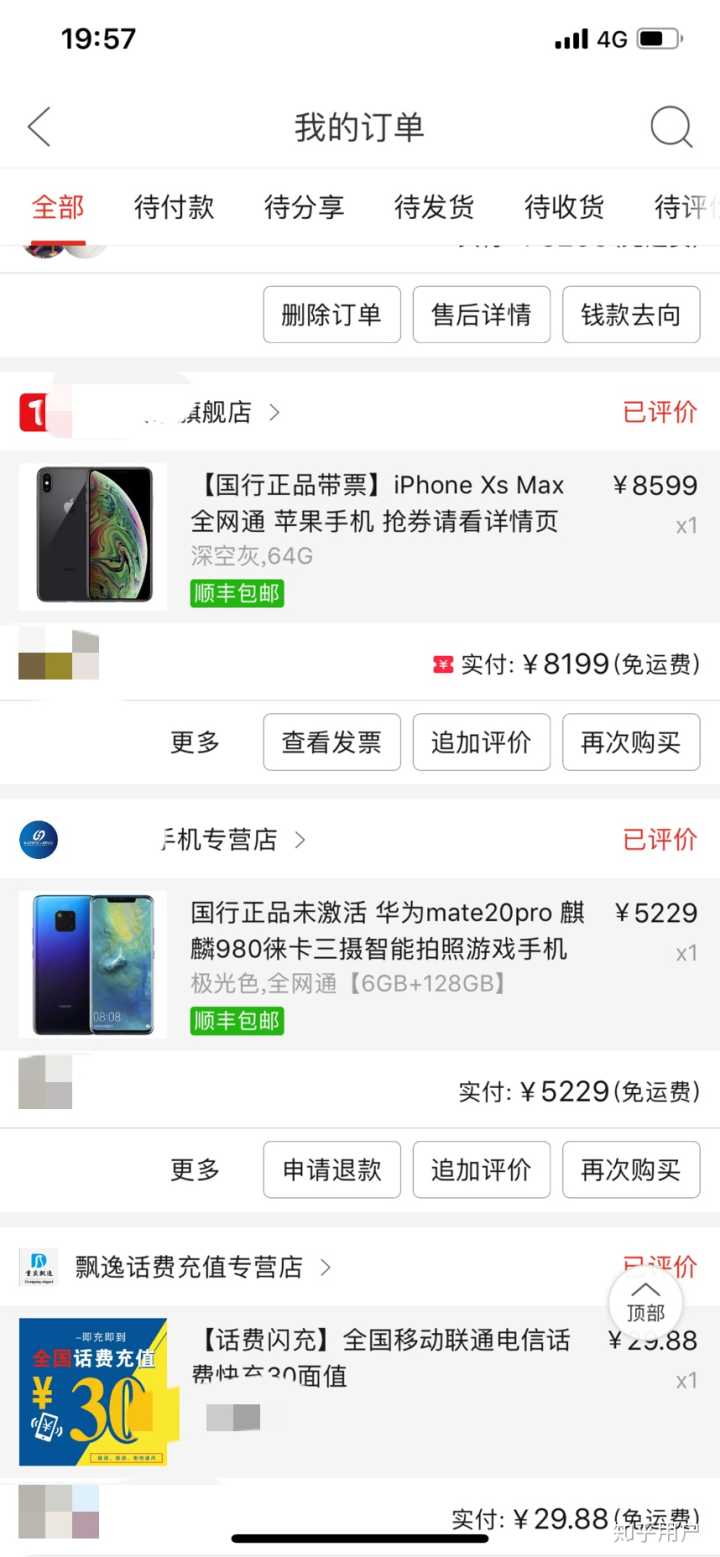Image resolution: width=720 pixels, height=1557 pixels.
Task: Select the 待发货 tab
Action: coord(434,207)
